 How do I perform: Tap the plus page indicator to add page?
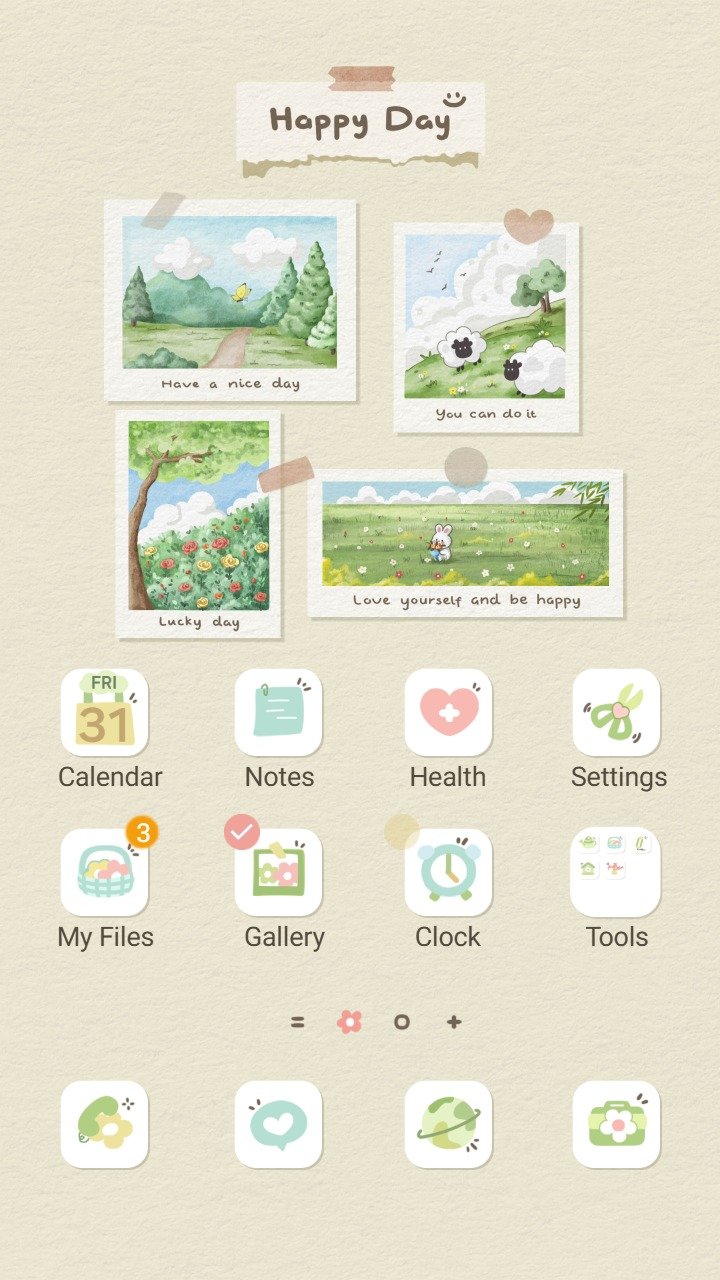[454, 1022]
